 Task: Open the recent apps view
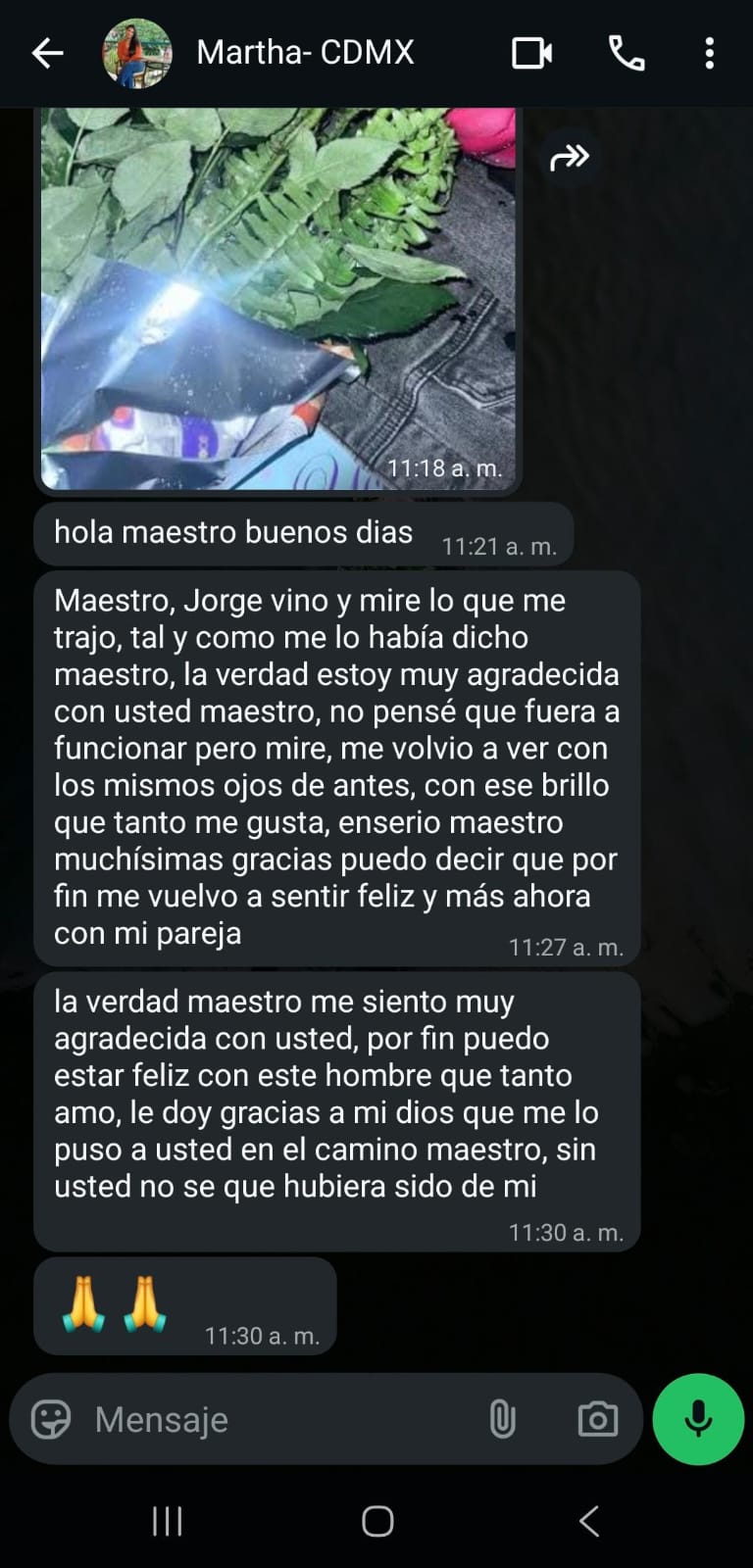[168, 1521]
